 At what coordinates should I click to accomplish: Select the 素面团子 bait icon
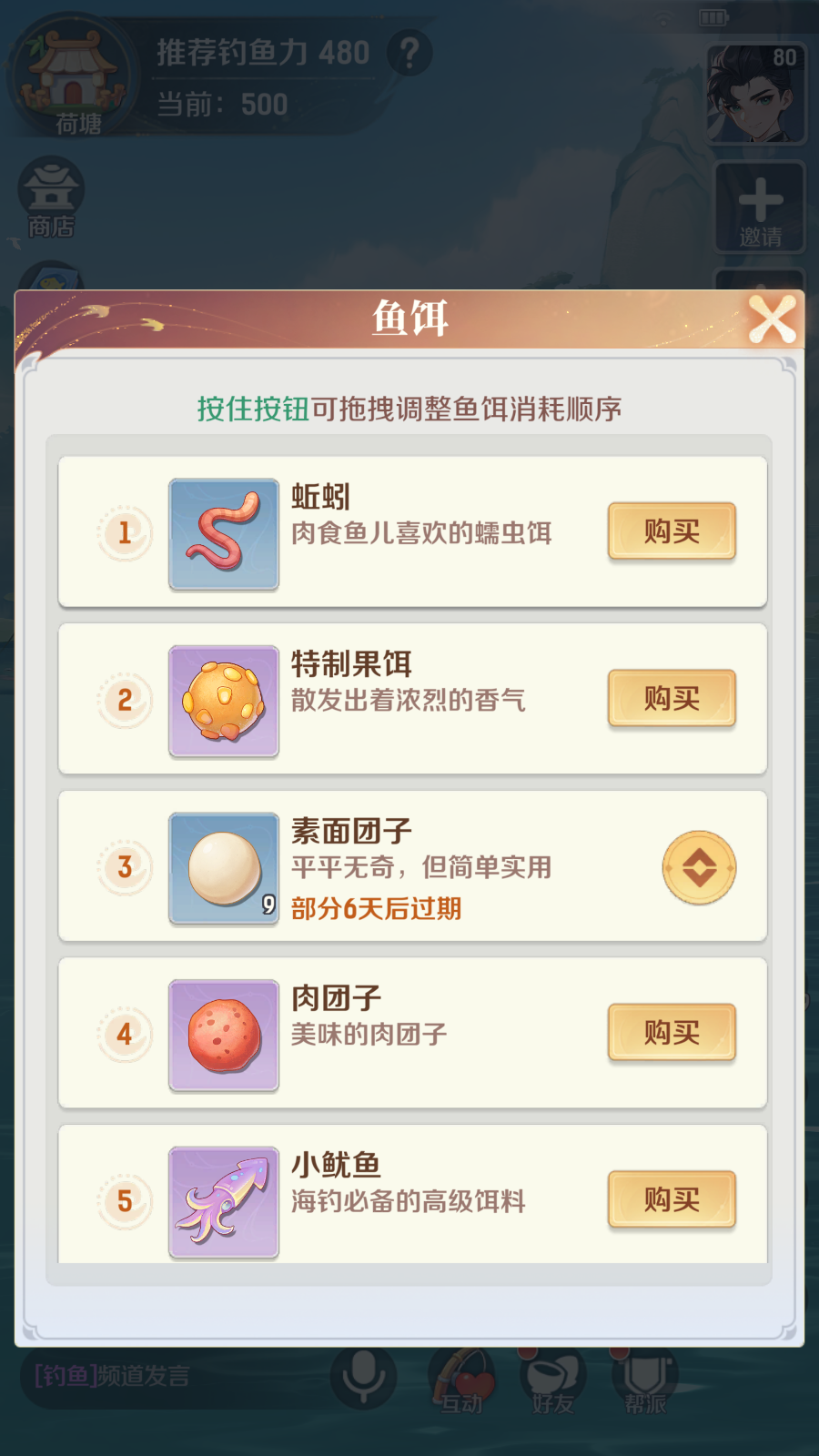click(224, 869)
